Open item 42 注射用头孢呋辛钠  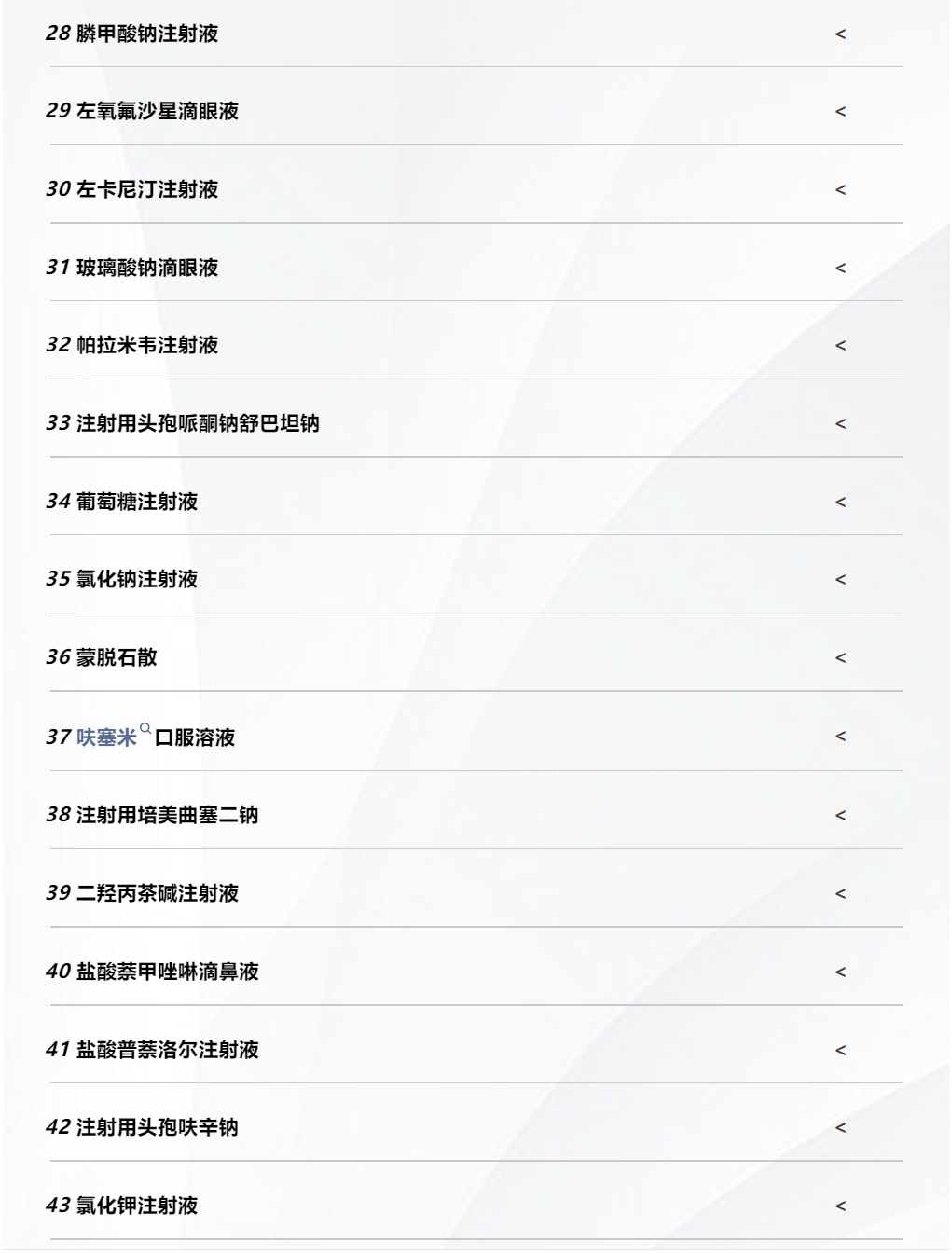tap(840, 1128)
